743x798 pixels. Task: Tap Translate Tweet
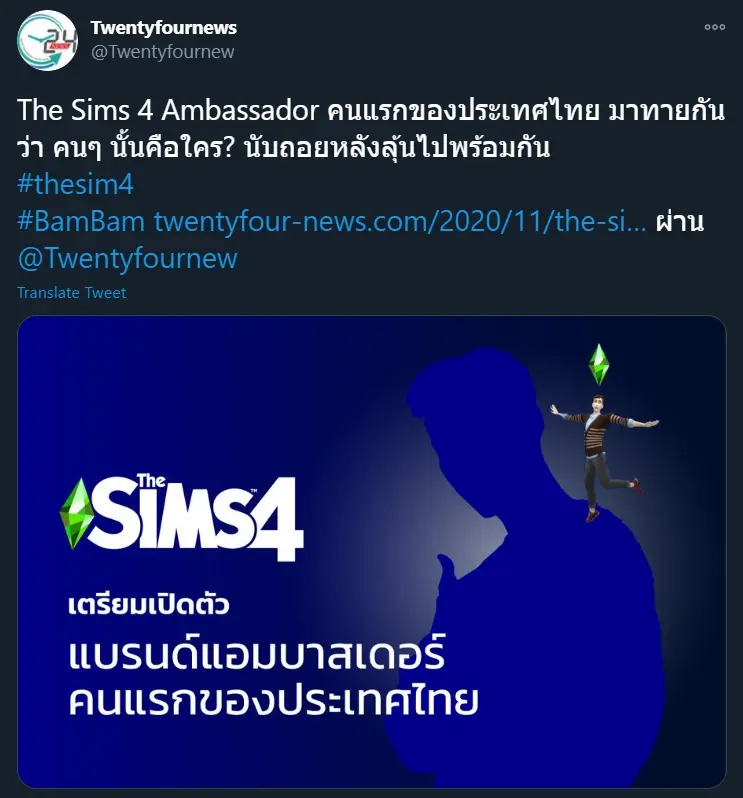72,293
